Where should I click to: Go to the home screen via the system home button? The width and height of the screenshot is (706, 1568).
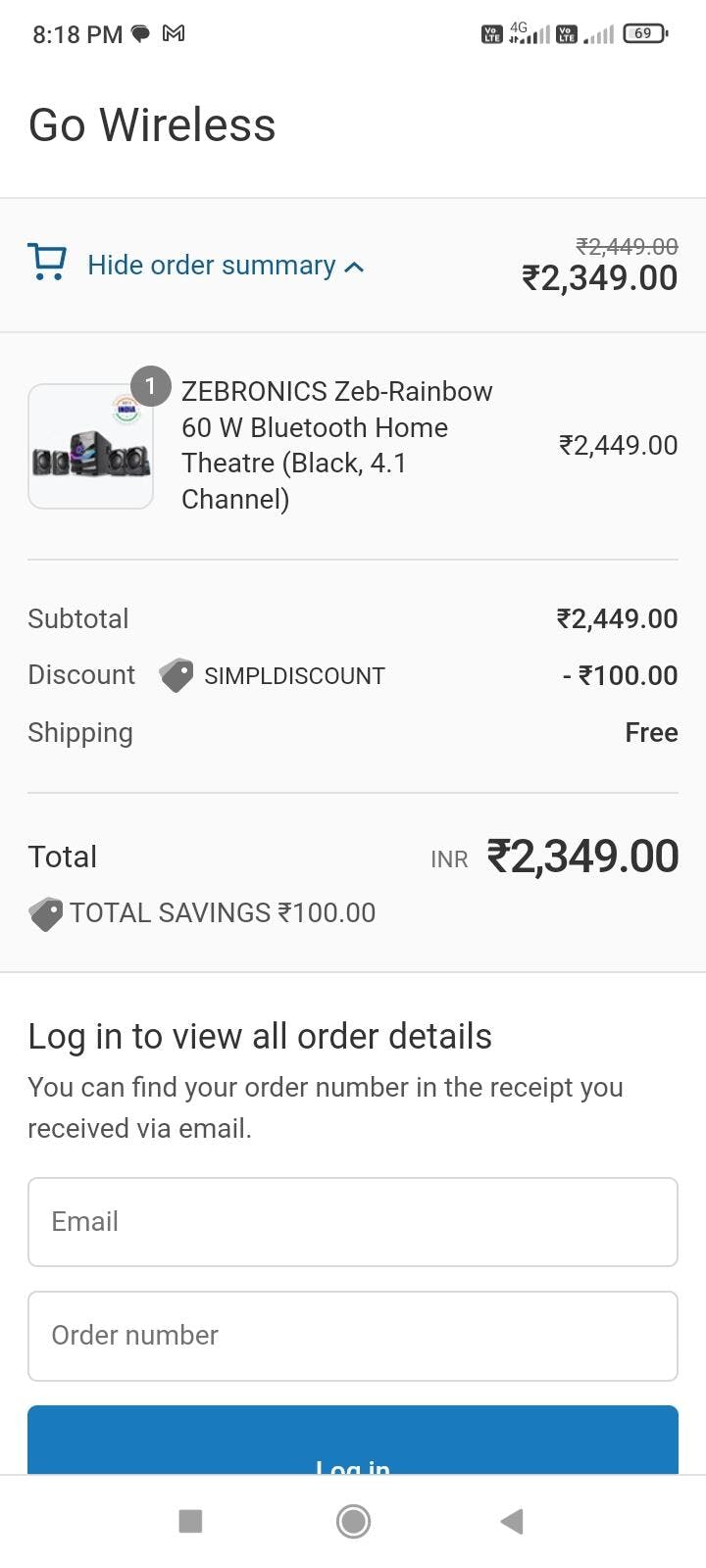[353, 1521]
